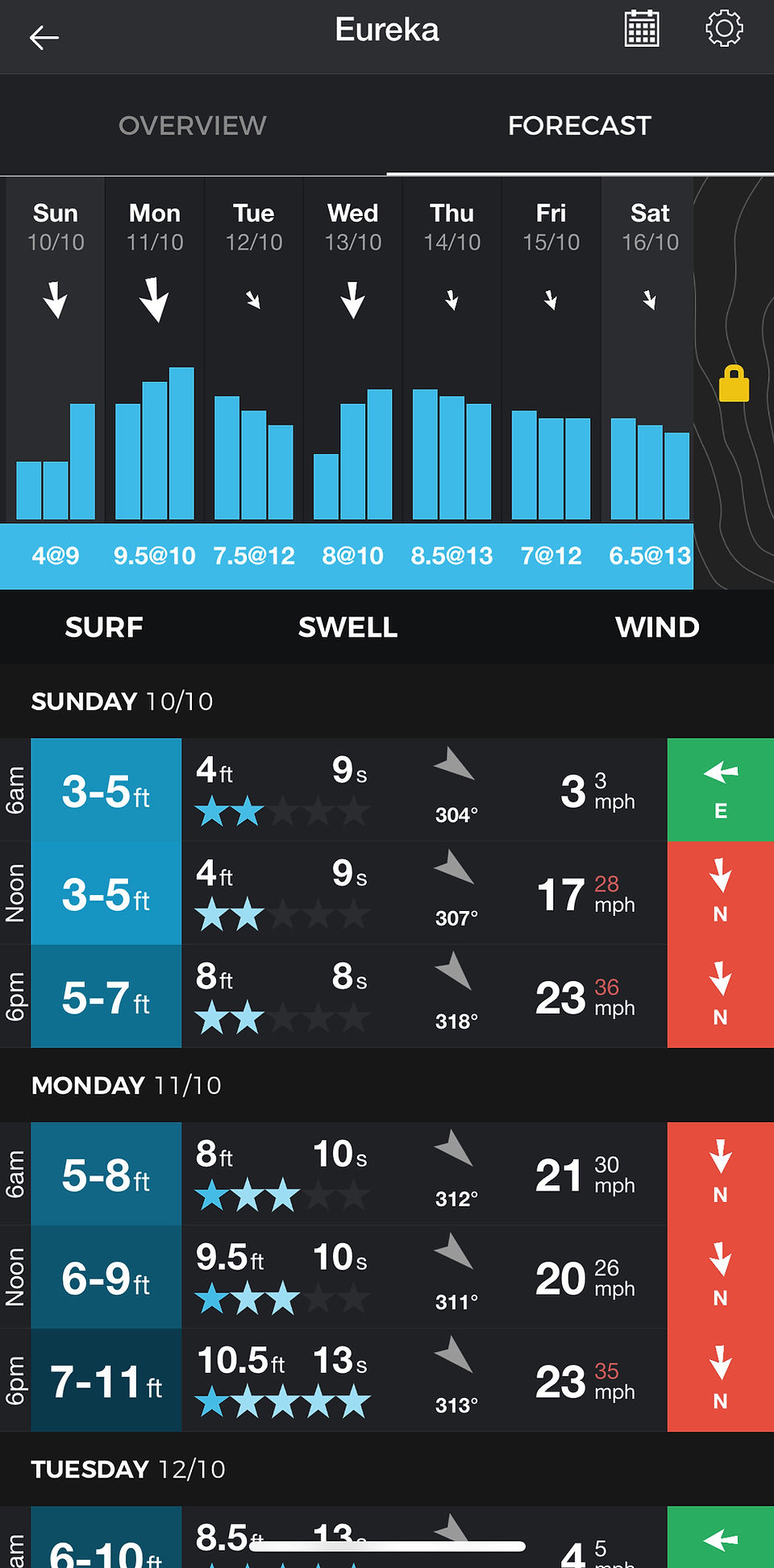Go back using the top-left arrow
Viewport: 774px width, 1568px height.
tap(44, 37)
